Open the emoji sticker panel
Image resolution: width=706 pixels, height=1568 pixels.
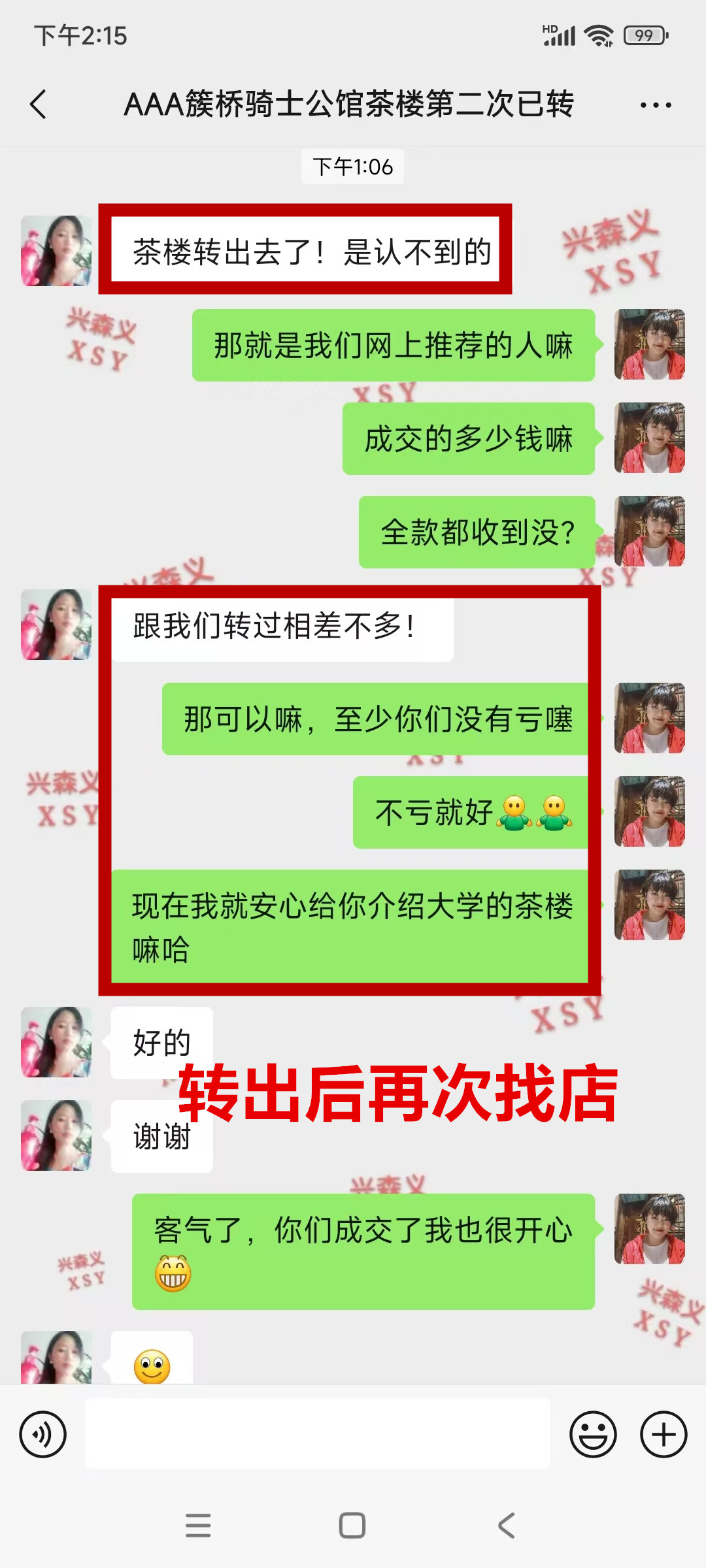(x=593, y=1435)
